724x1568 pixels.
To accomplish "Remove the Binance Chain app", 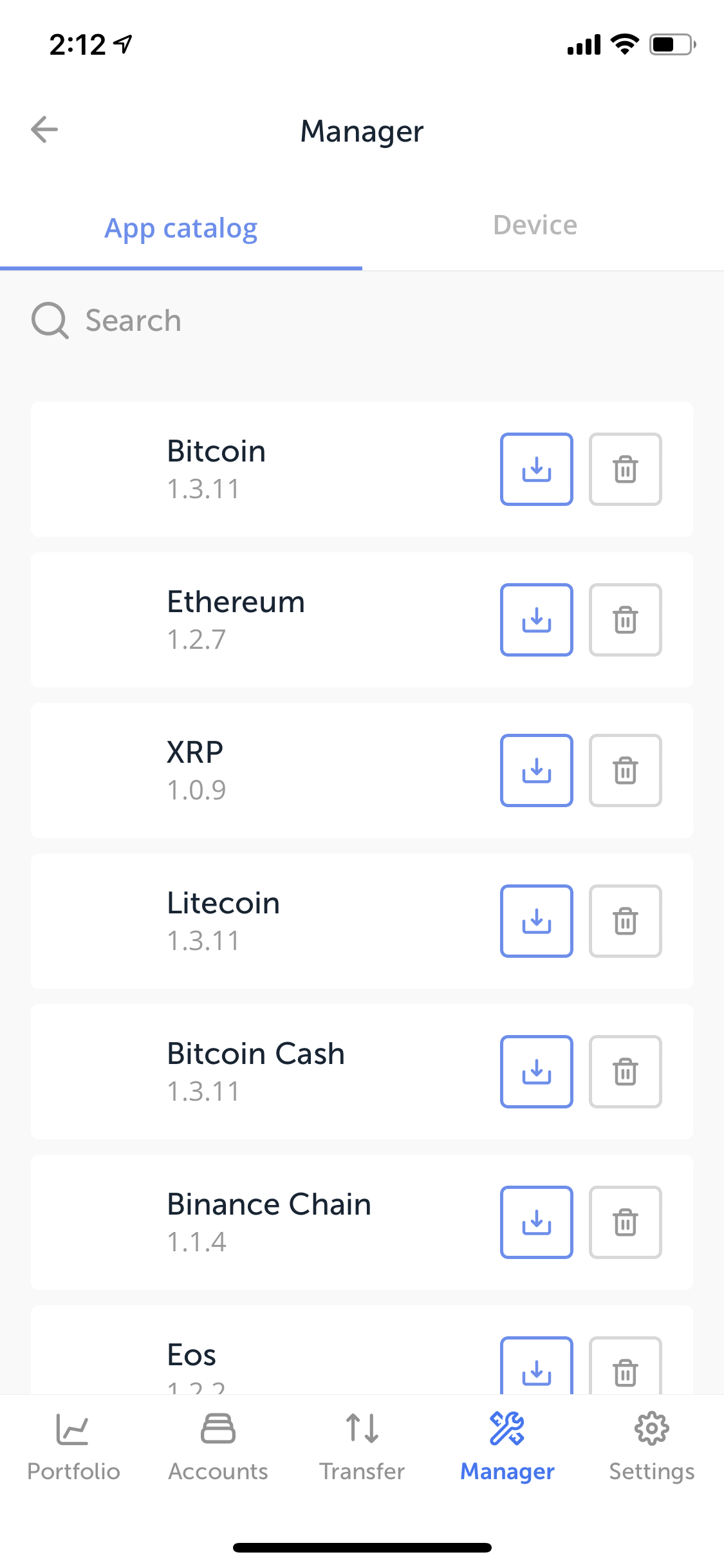I will (x=626, y=1222).
